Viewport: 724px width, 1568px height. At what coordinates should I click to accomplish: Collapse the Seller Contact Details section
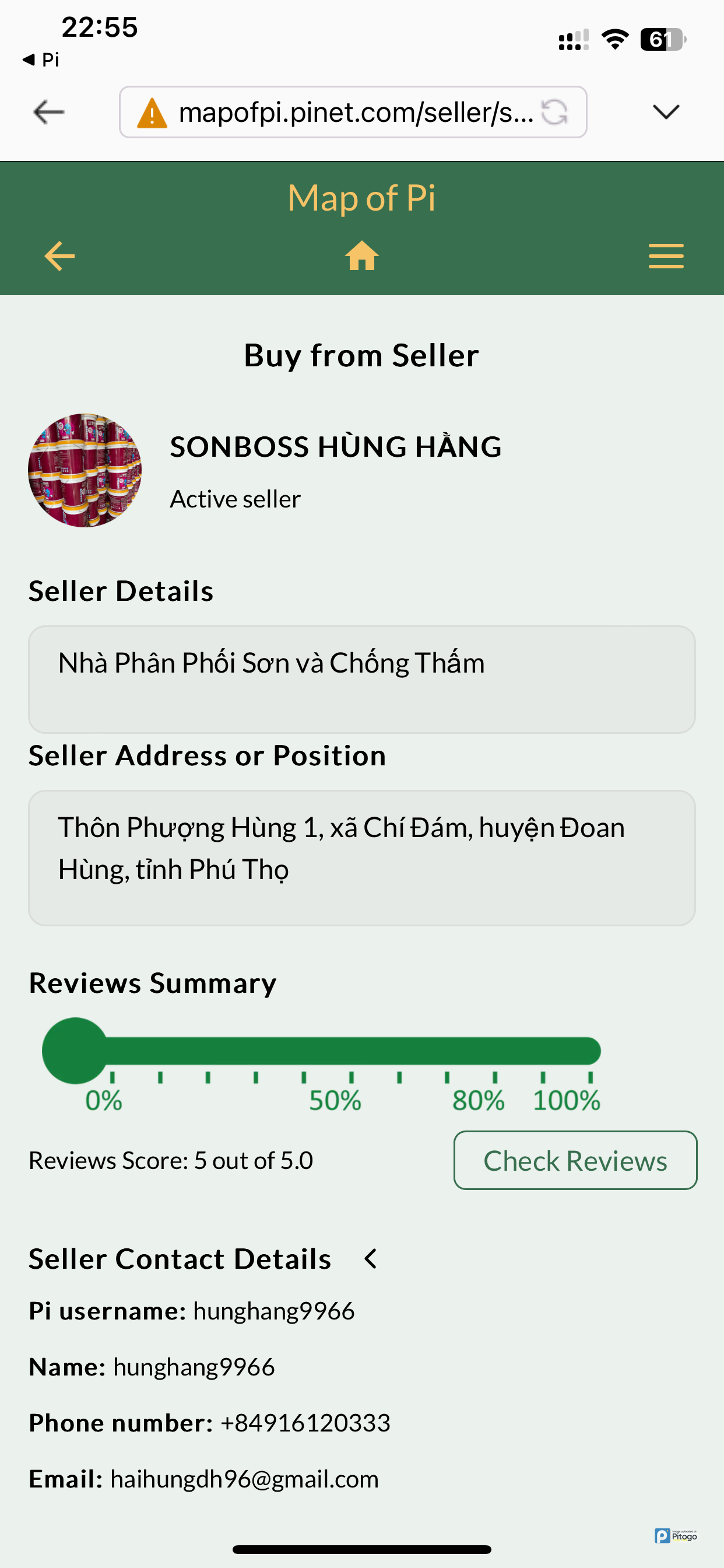tap(371, 1259)
